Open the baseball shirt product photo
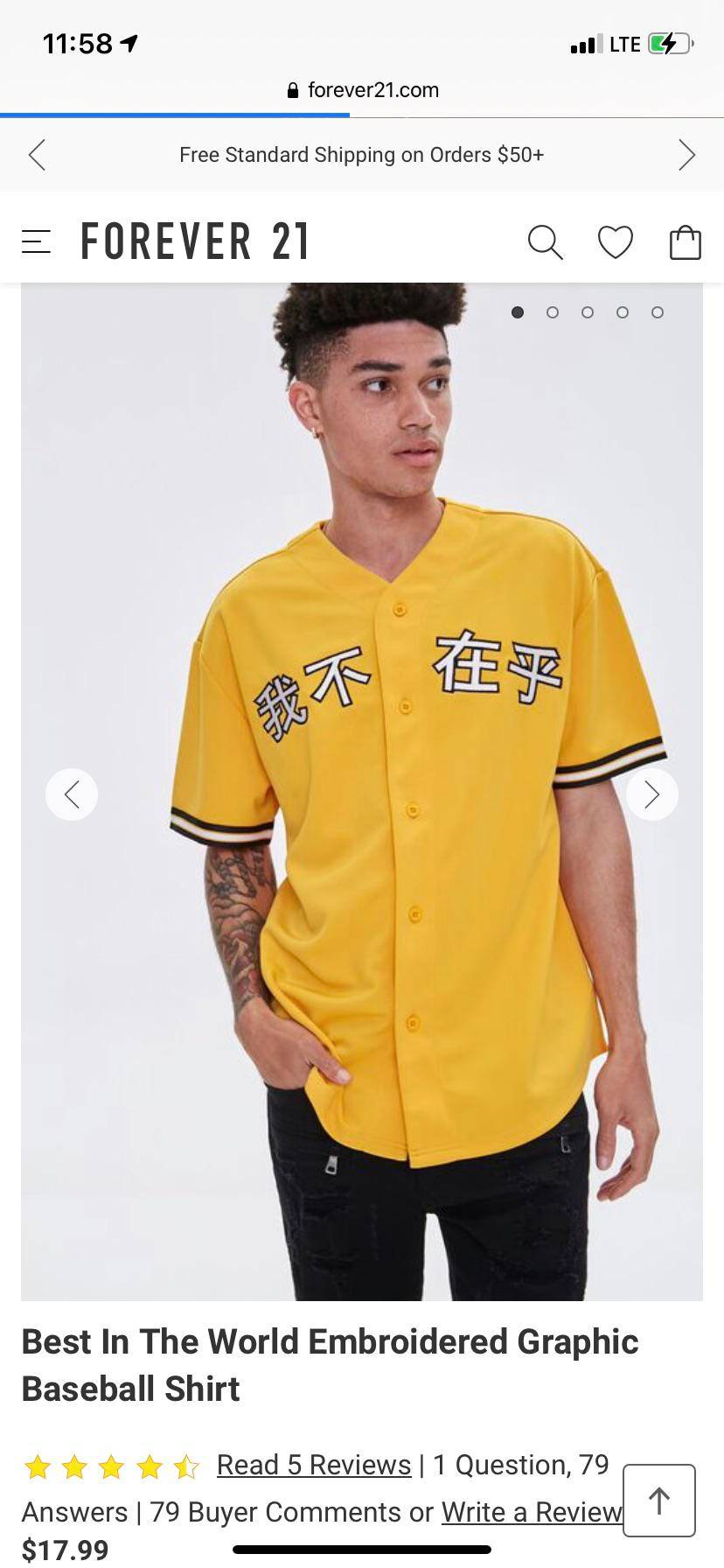Viewport: 724px width, 1568px height. (x=362, y=875)
